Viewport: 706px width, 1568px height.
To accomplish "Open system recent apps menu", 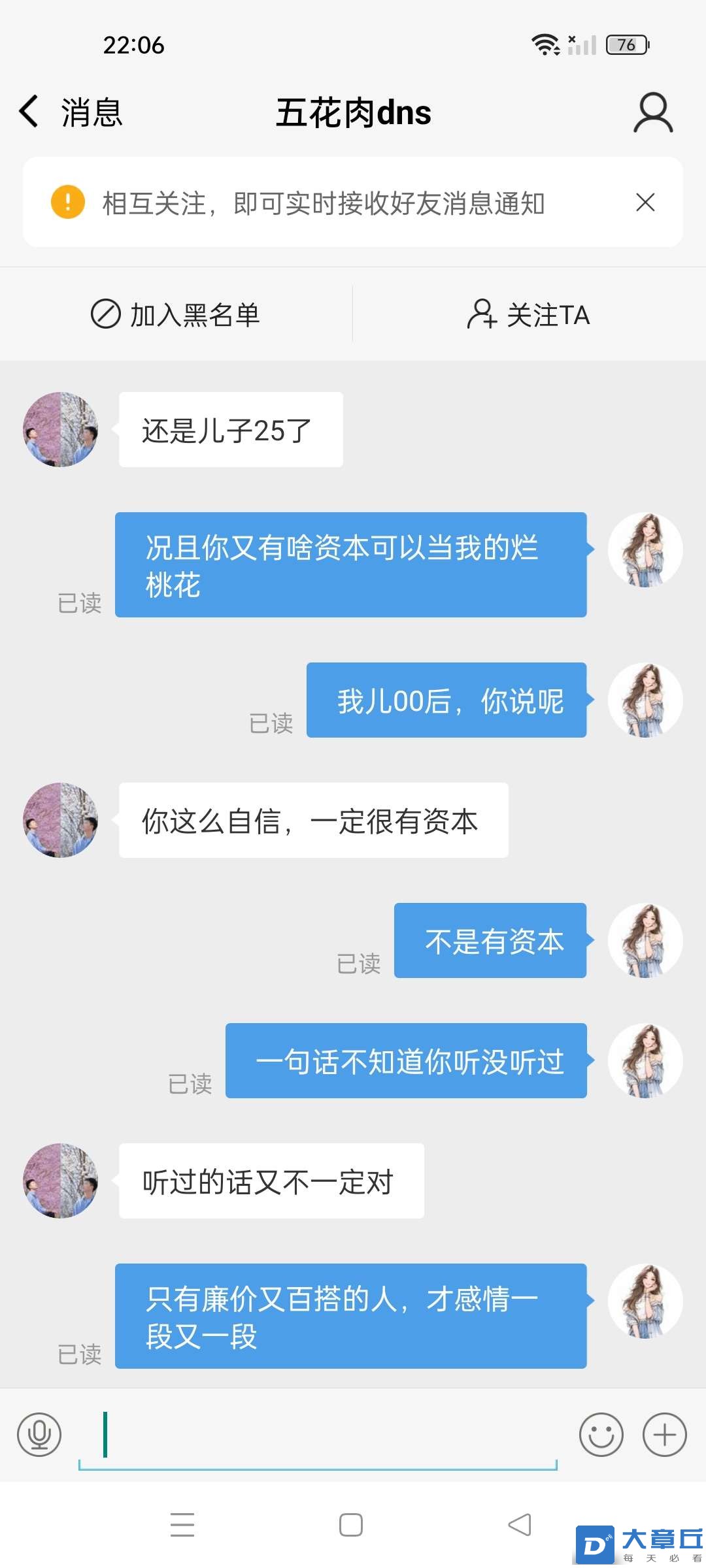I will coord(182,1525).
